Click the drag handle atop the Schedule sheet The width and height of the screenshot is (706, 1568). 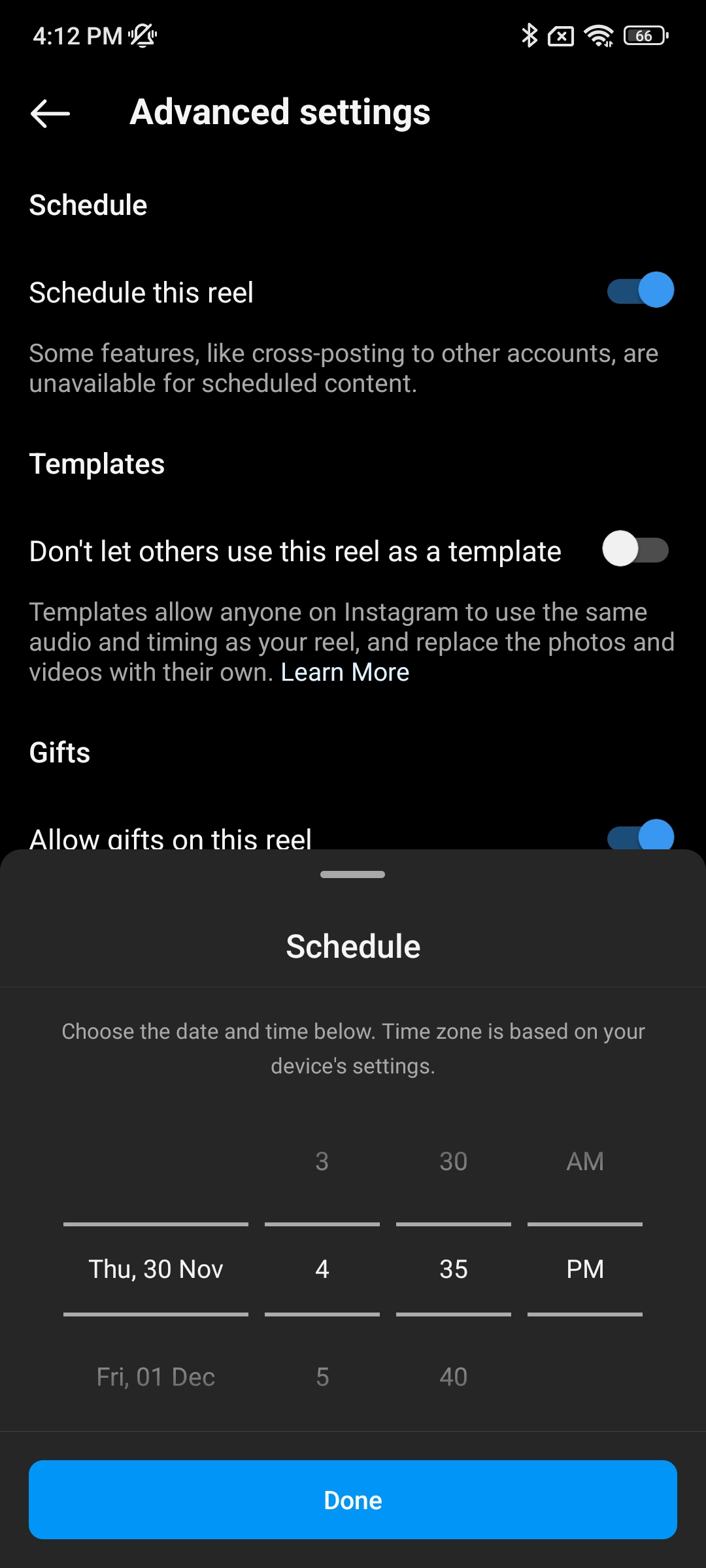coord(352,874)
